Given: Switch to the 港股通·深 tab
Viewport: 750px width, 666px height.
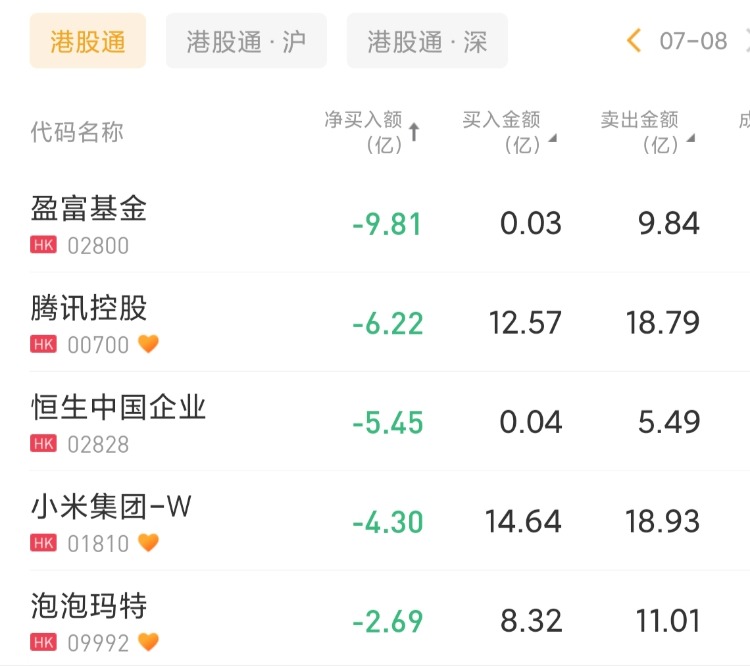Looking at the screenshot, I should (427, 41).
